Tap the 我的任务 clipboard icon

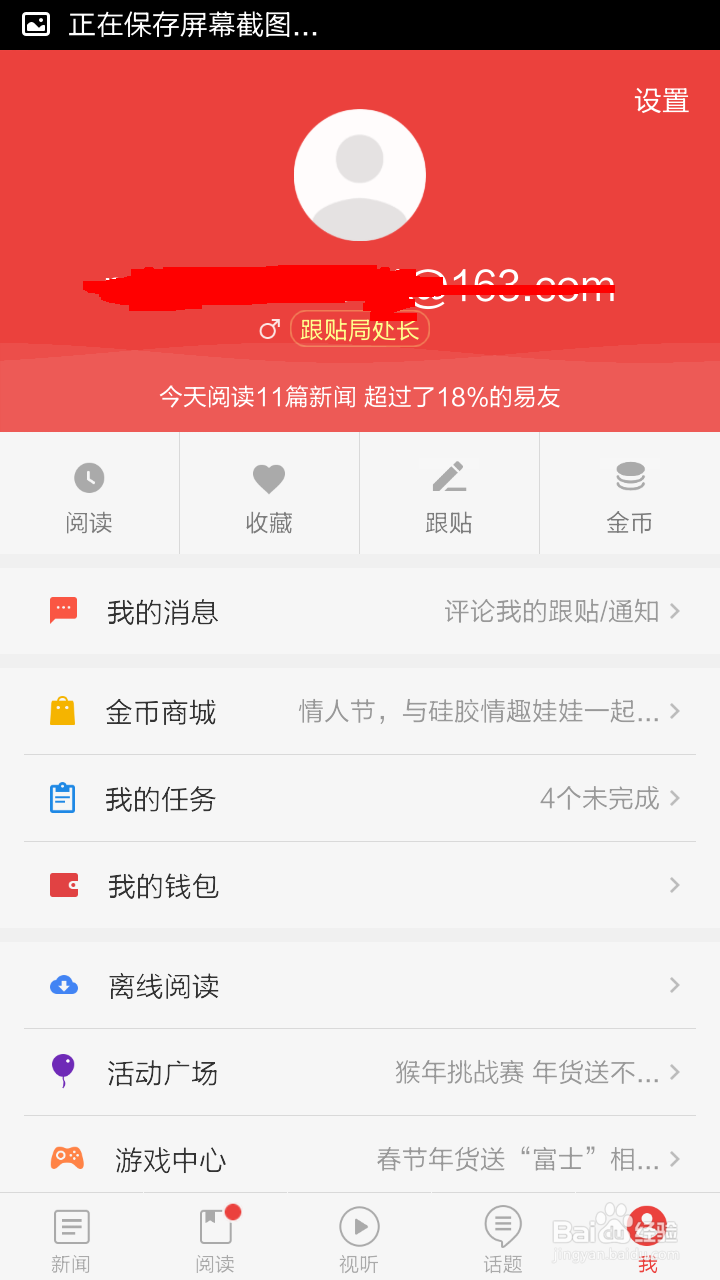[63, 798]
